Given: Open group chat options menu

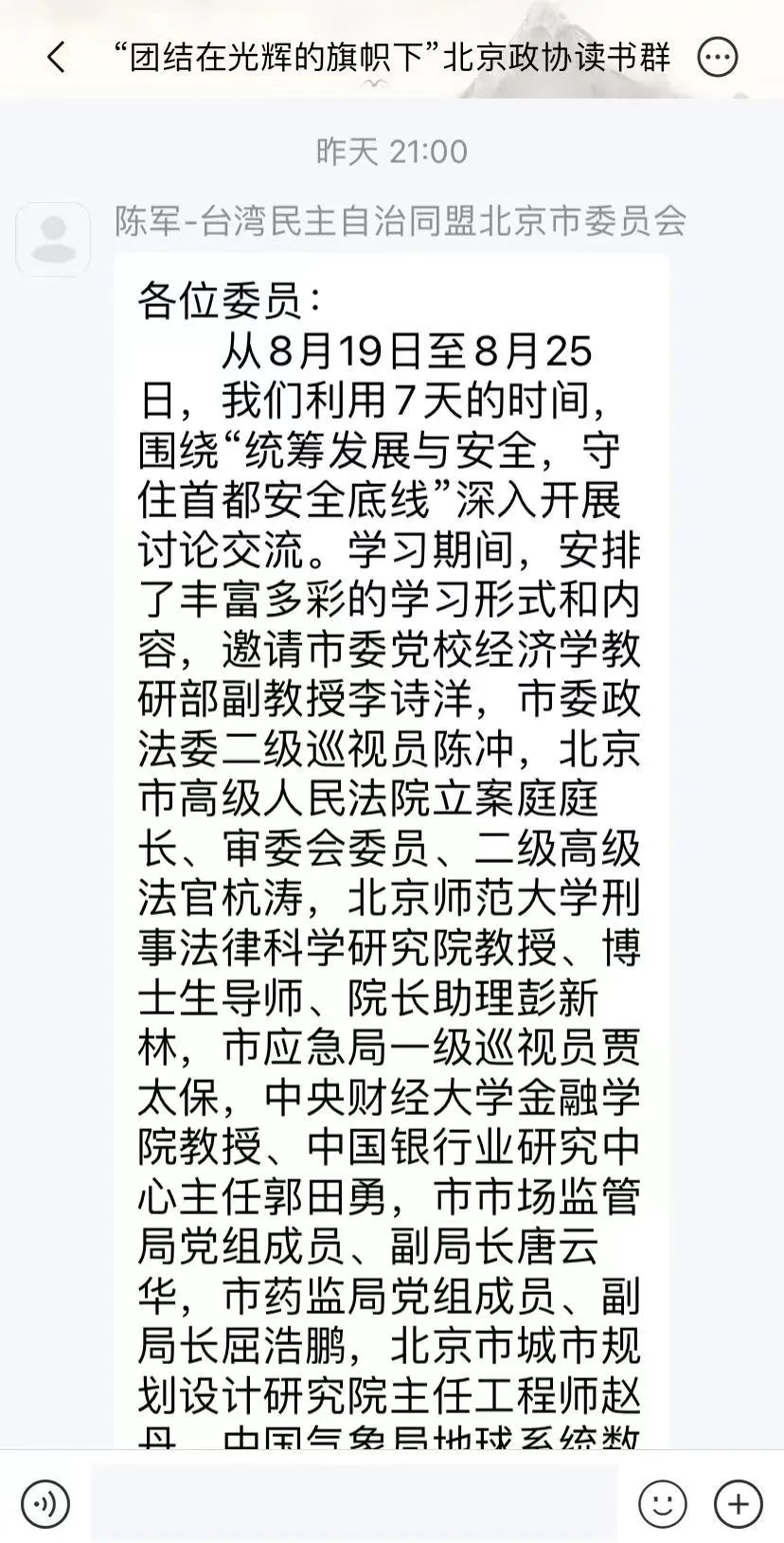Looking at the screenshot, I should pyautogui.click(x=718, y=58).
